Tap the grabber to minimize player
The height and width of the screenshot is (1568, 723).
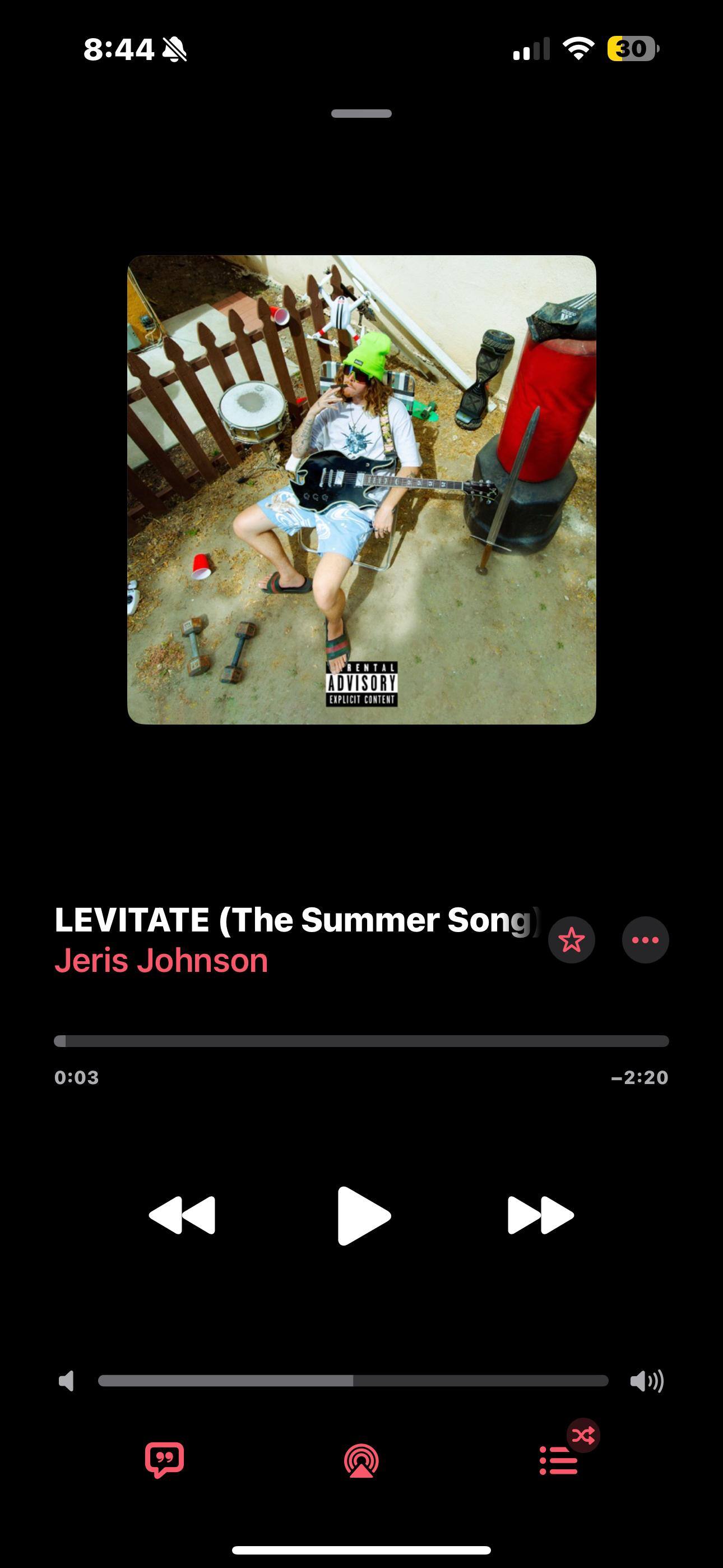(361, 114)
